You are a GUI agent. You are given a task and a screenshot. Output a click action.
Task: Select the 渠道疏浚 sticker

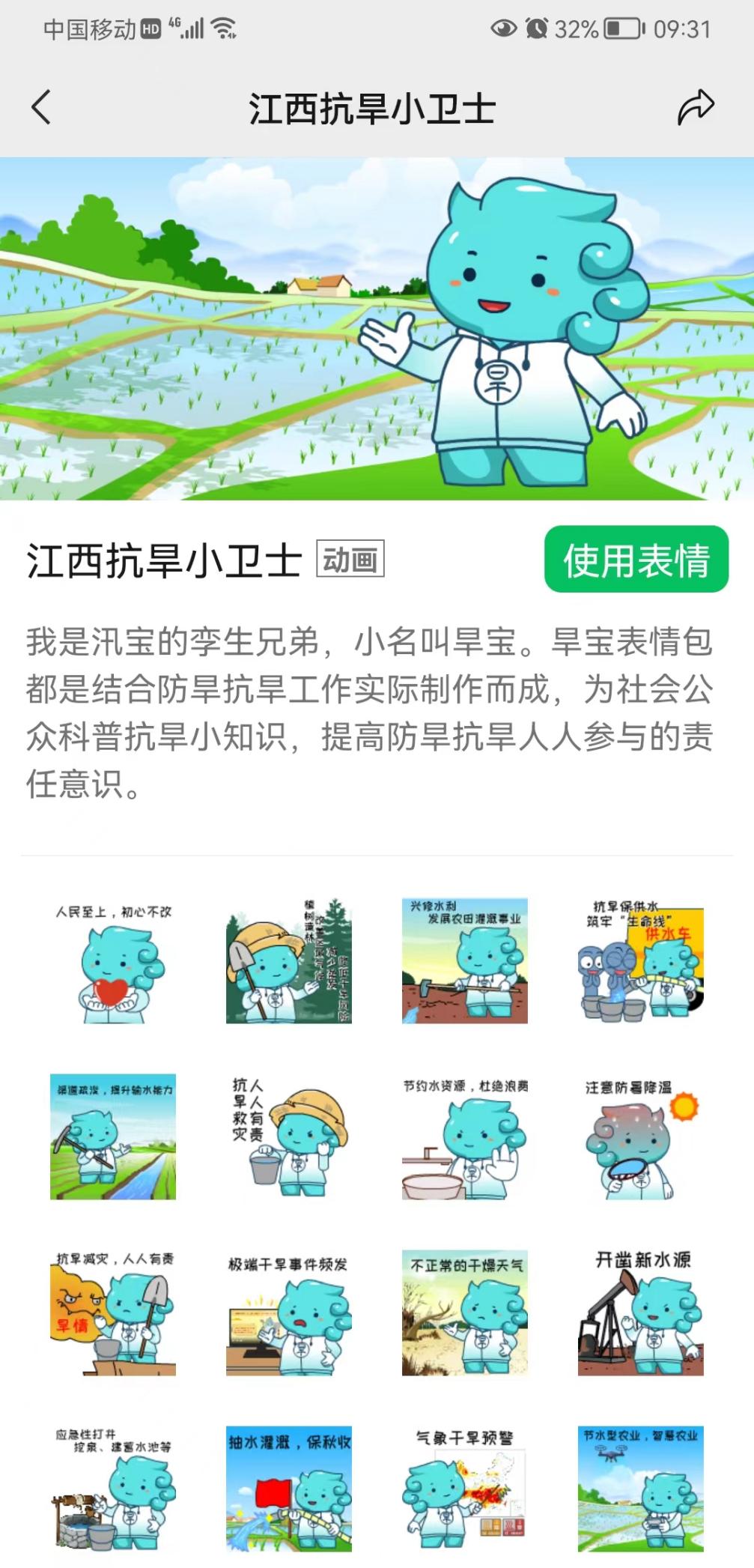coord(113,1136)
